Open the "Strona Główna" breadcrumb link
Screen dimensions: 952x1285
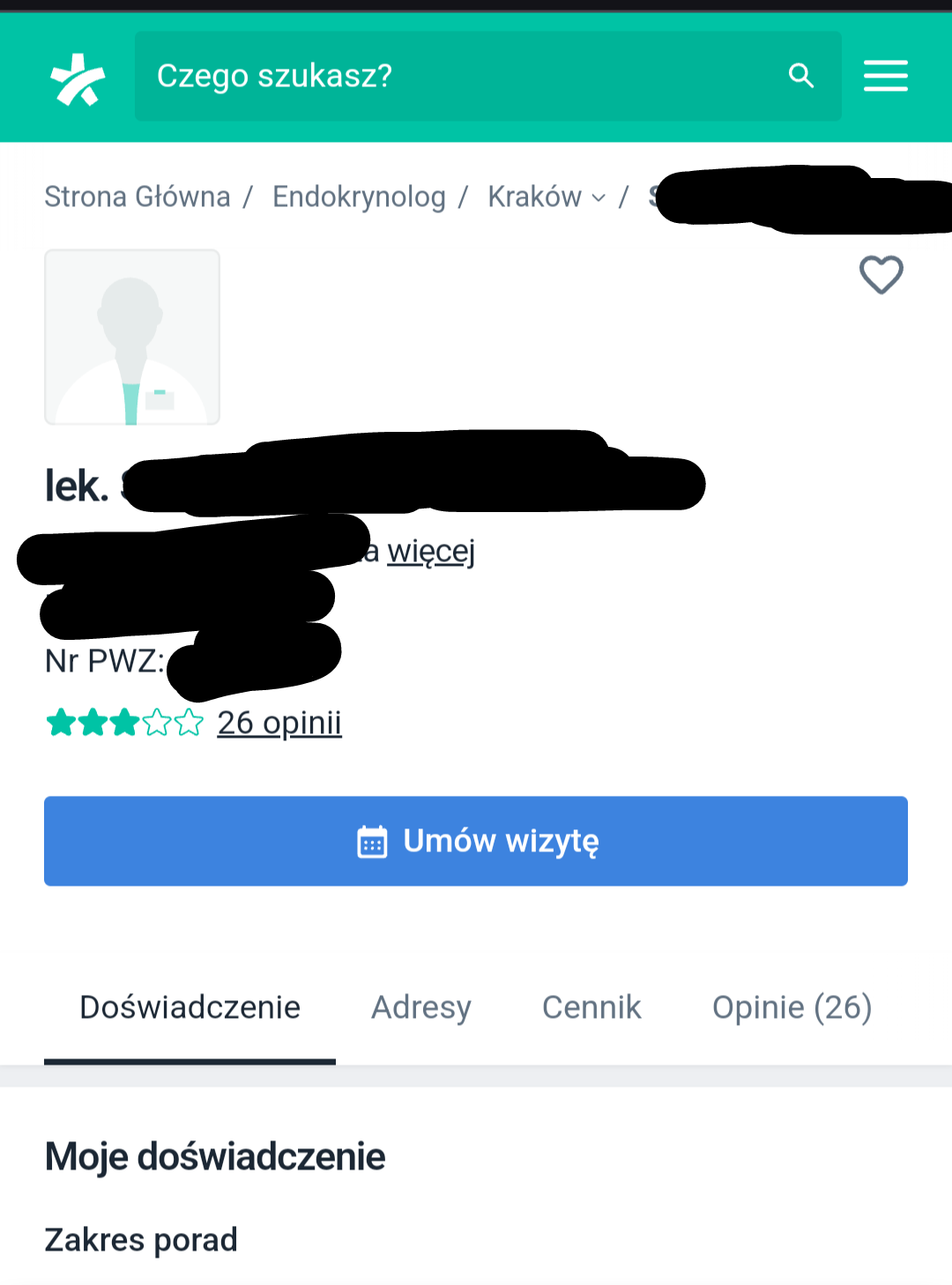(x=138, y=197)
